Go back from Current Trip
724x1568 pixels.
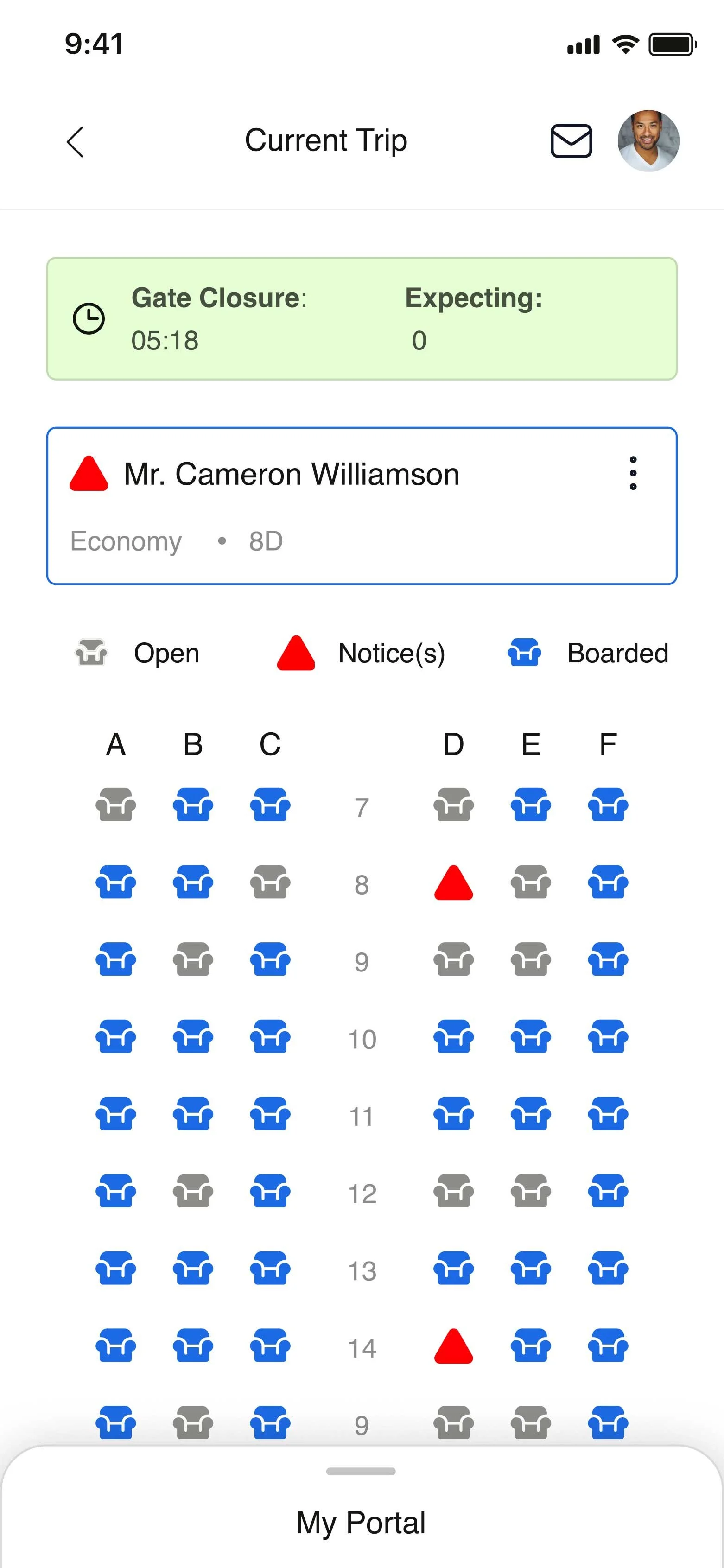(x=75, y=142)
